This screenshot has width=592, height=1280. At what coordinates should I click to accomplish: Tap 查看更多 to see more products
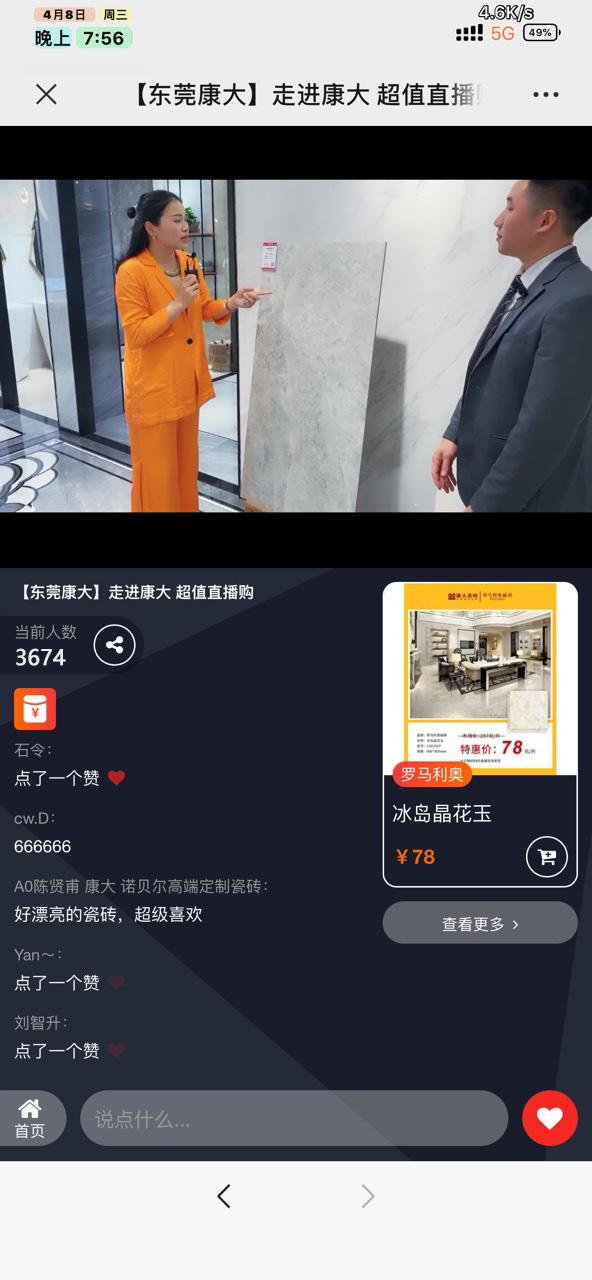[480, 923]
